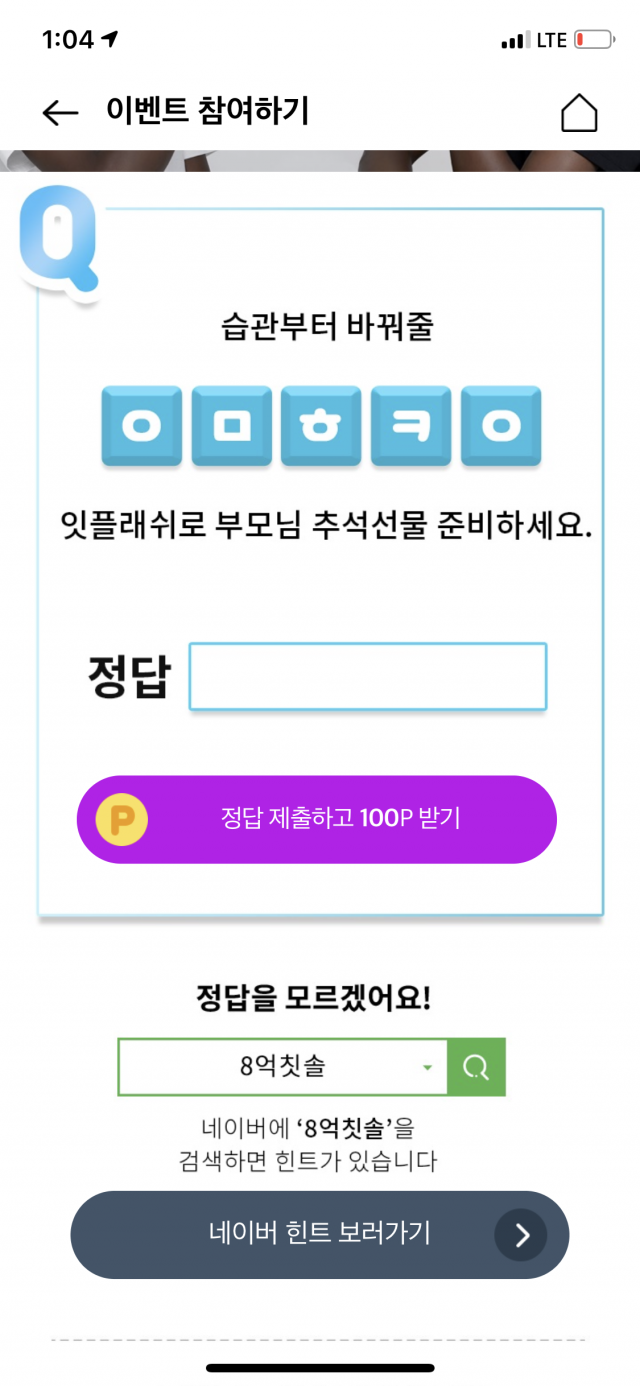The height and width of the screenshot is (1386, 640).
Task: Open the home icon in header
Action: pos(579,113)
